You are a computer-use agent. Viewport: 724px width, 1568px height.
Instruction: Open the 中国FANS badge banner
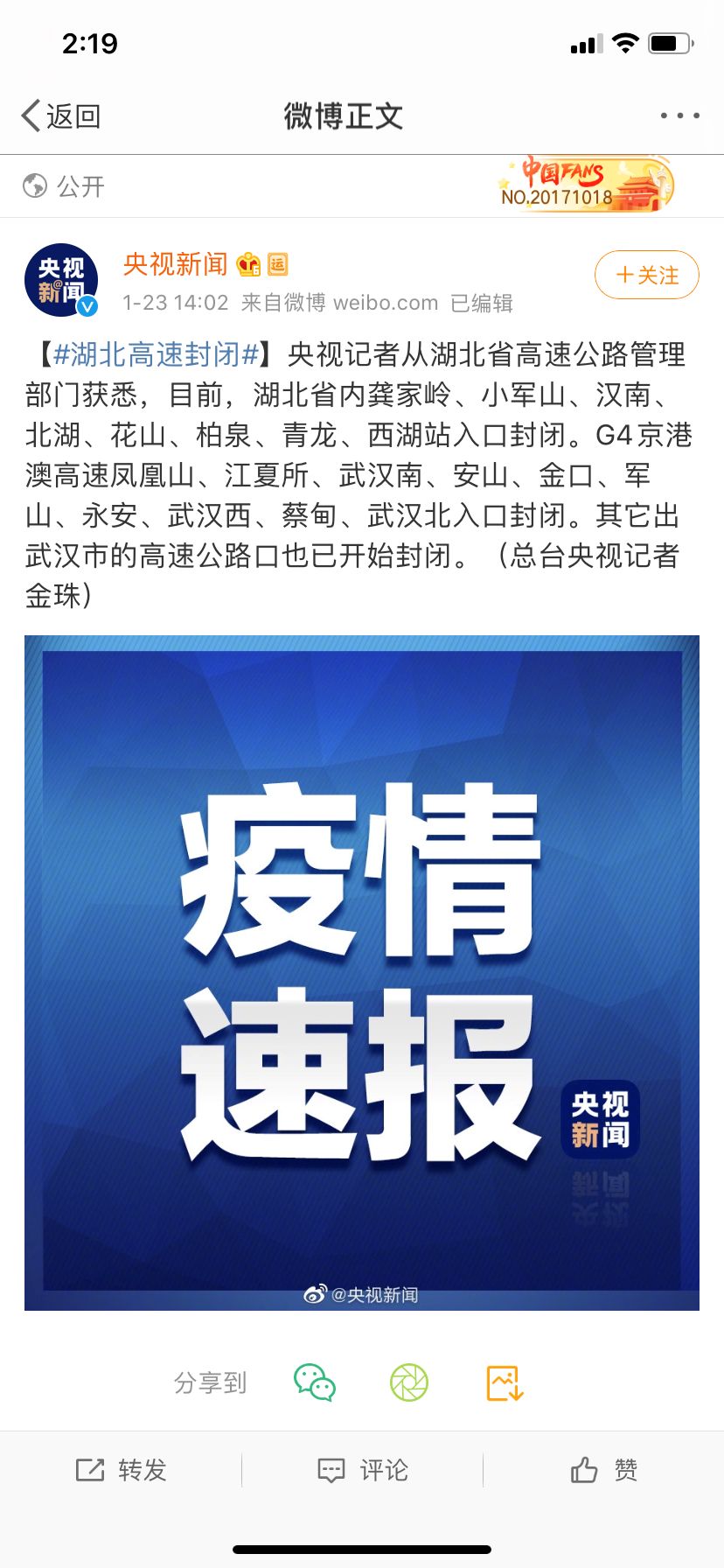(586, 185)
